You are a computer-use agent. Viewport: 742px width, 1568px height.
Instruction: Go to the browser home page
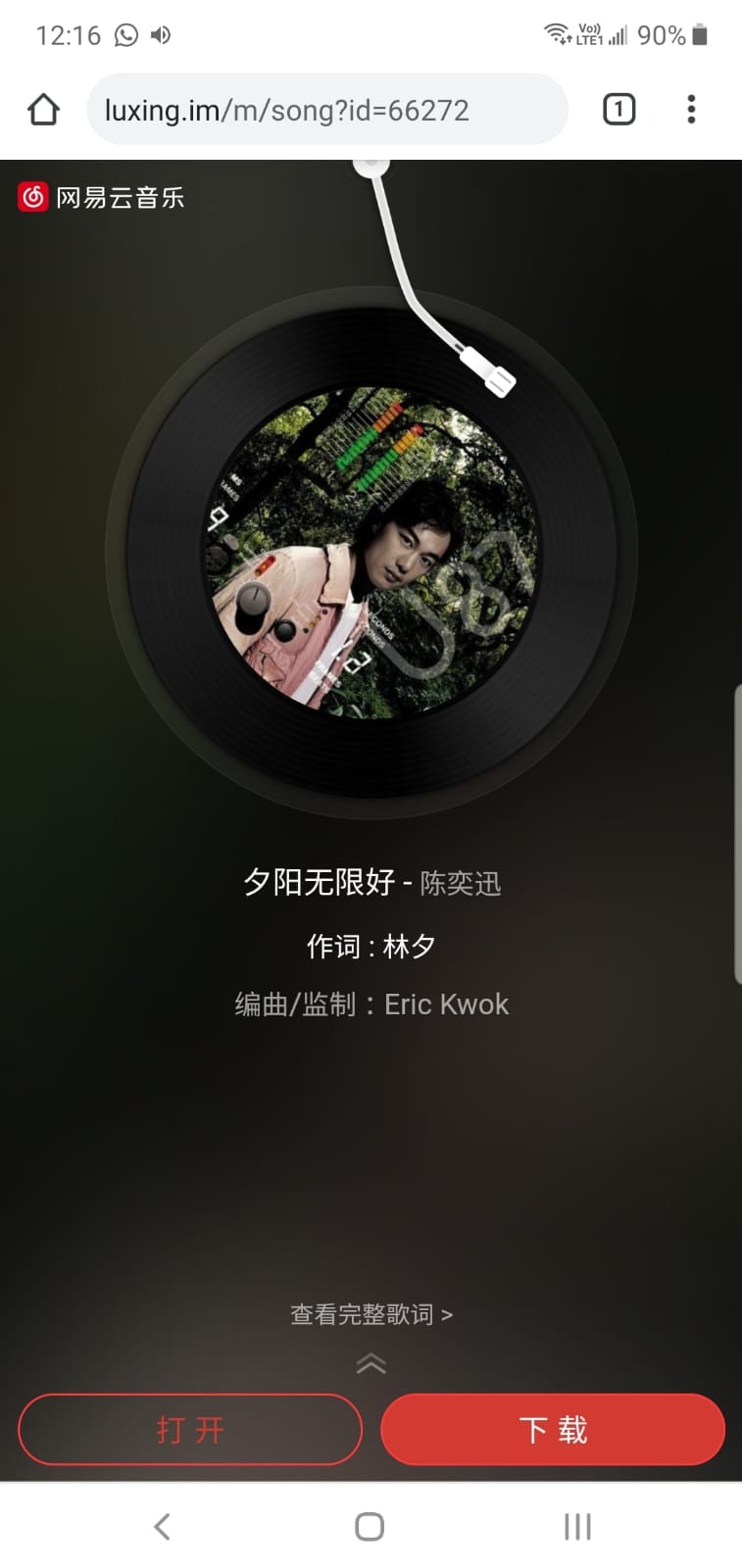point(43,110)
